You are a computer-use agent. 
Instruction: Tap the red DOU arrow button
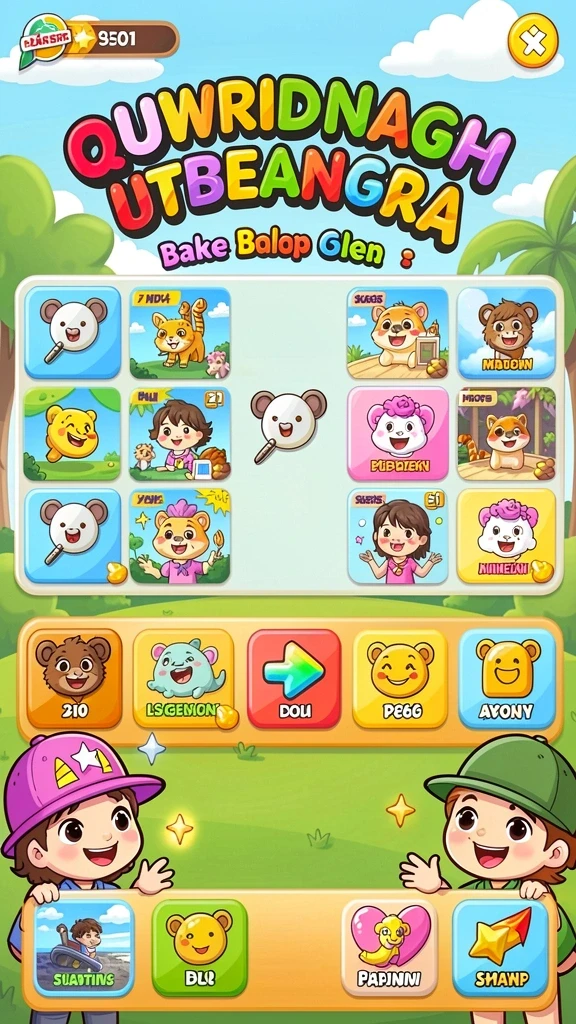click(294, 679)
